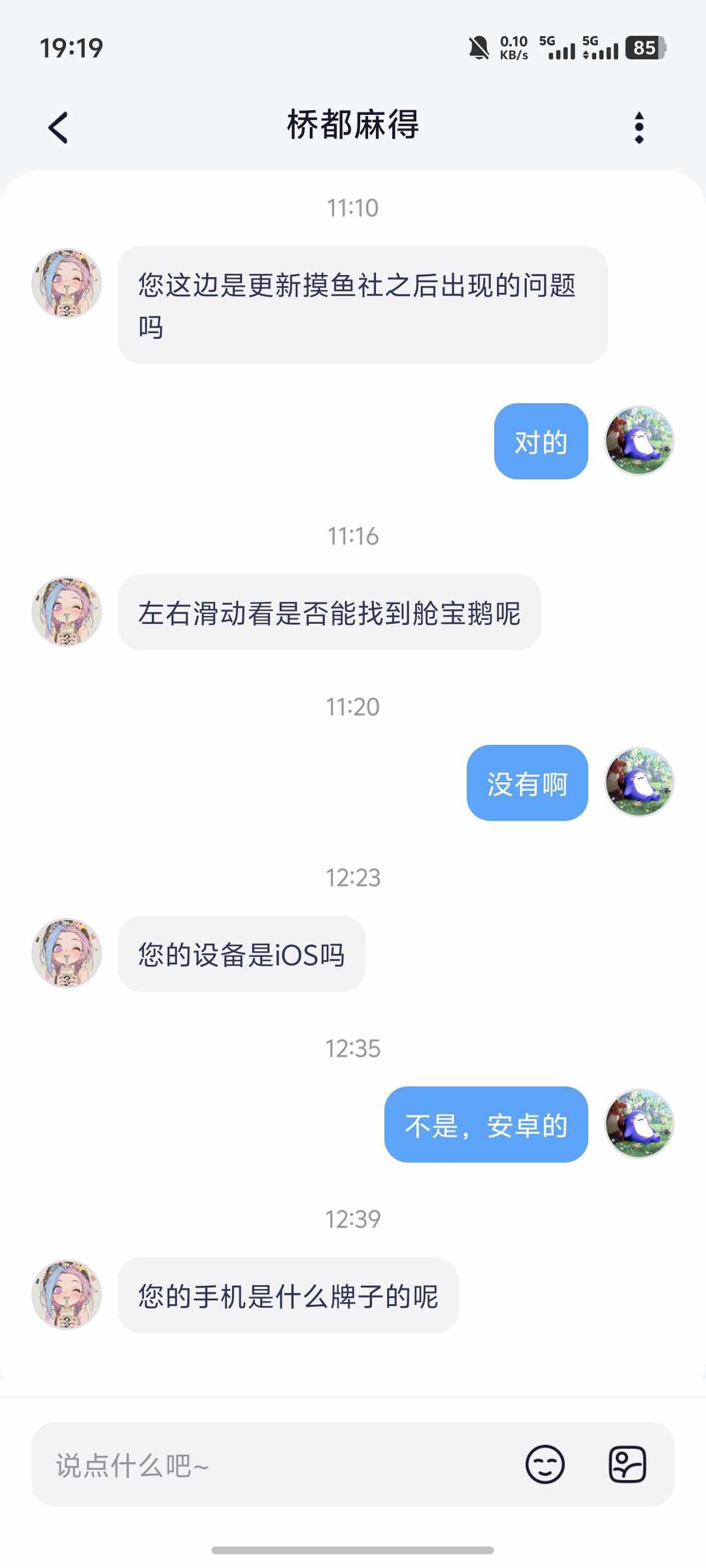Tap the 对的 blue reply bubble
The width and height of the screenshot is (706, 1568).
(541, 441)
